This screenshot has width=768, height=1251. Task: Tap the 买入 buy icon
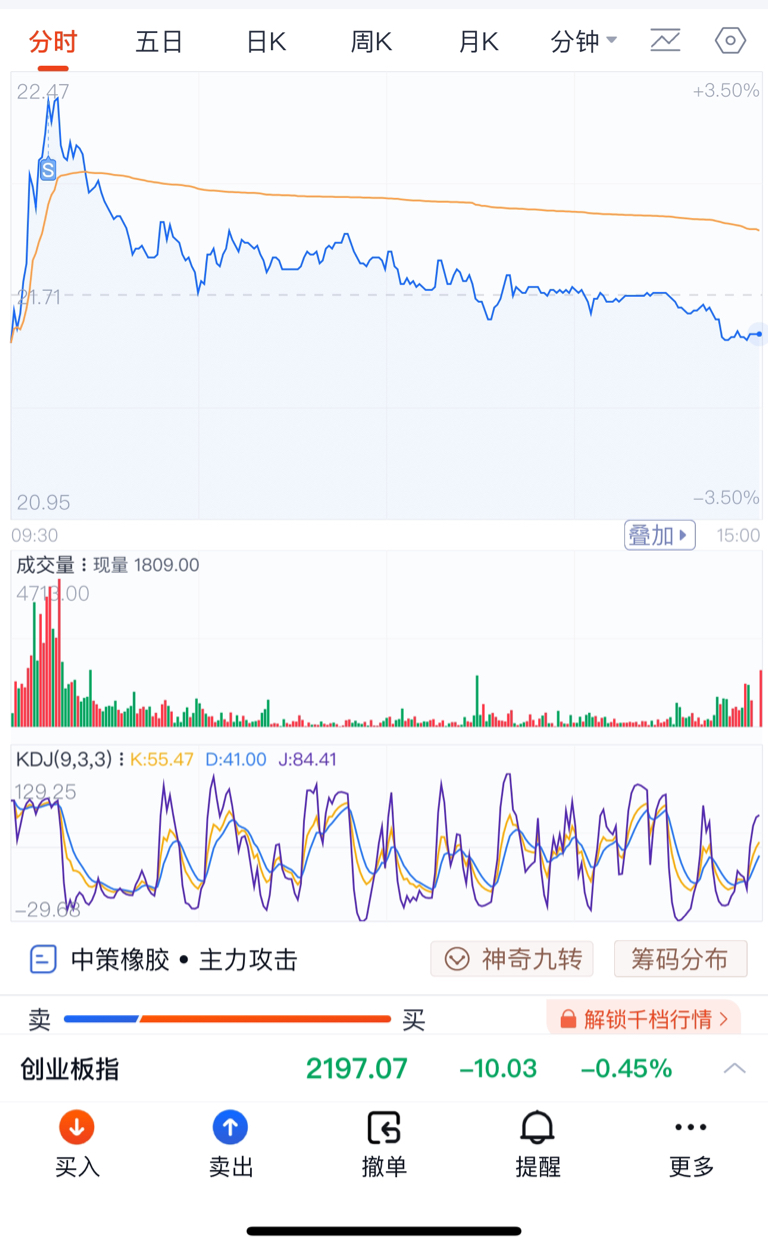[77, 1127]
